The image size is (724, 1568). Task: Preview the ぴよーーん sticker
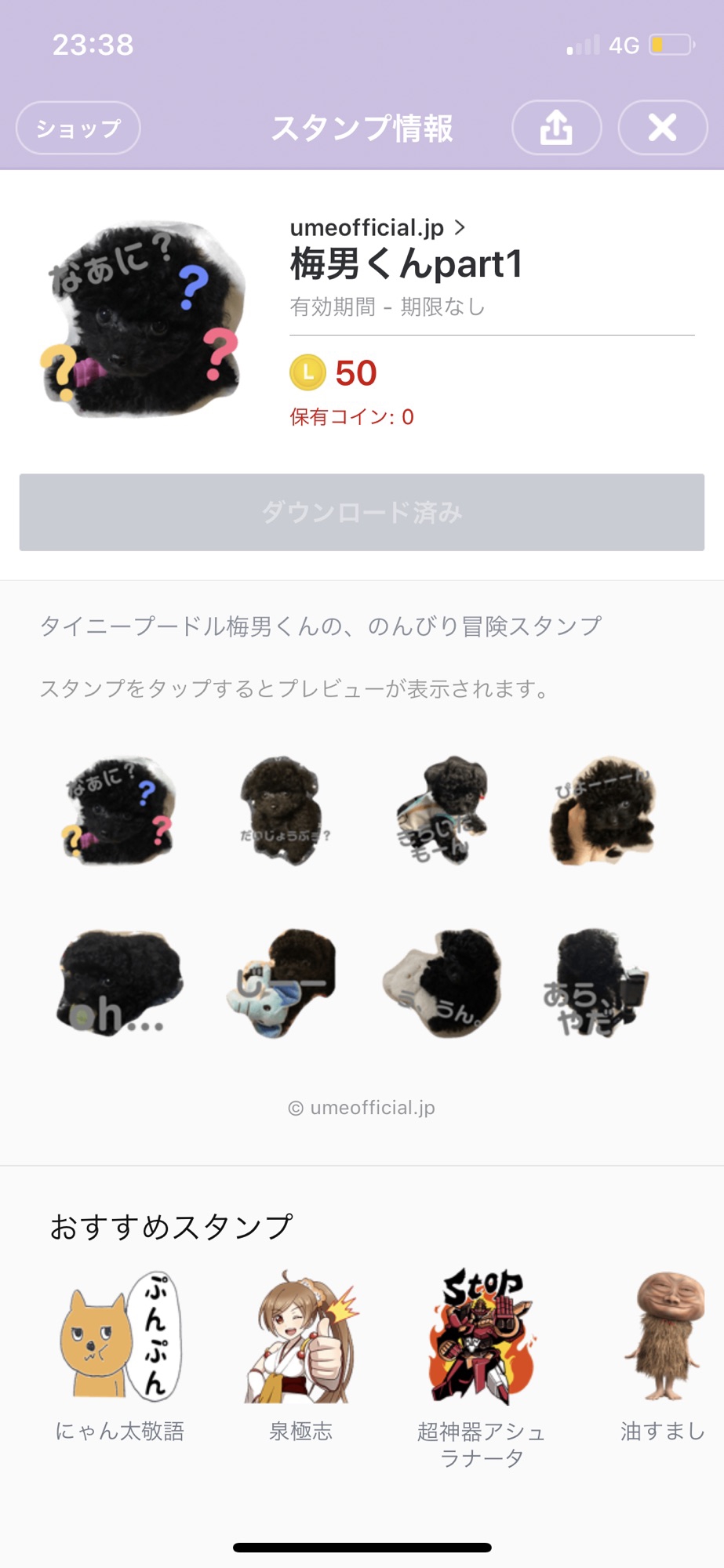(602, 810)
